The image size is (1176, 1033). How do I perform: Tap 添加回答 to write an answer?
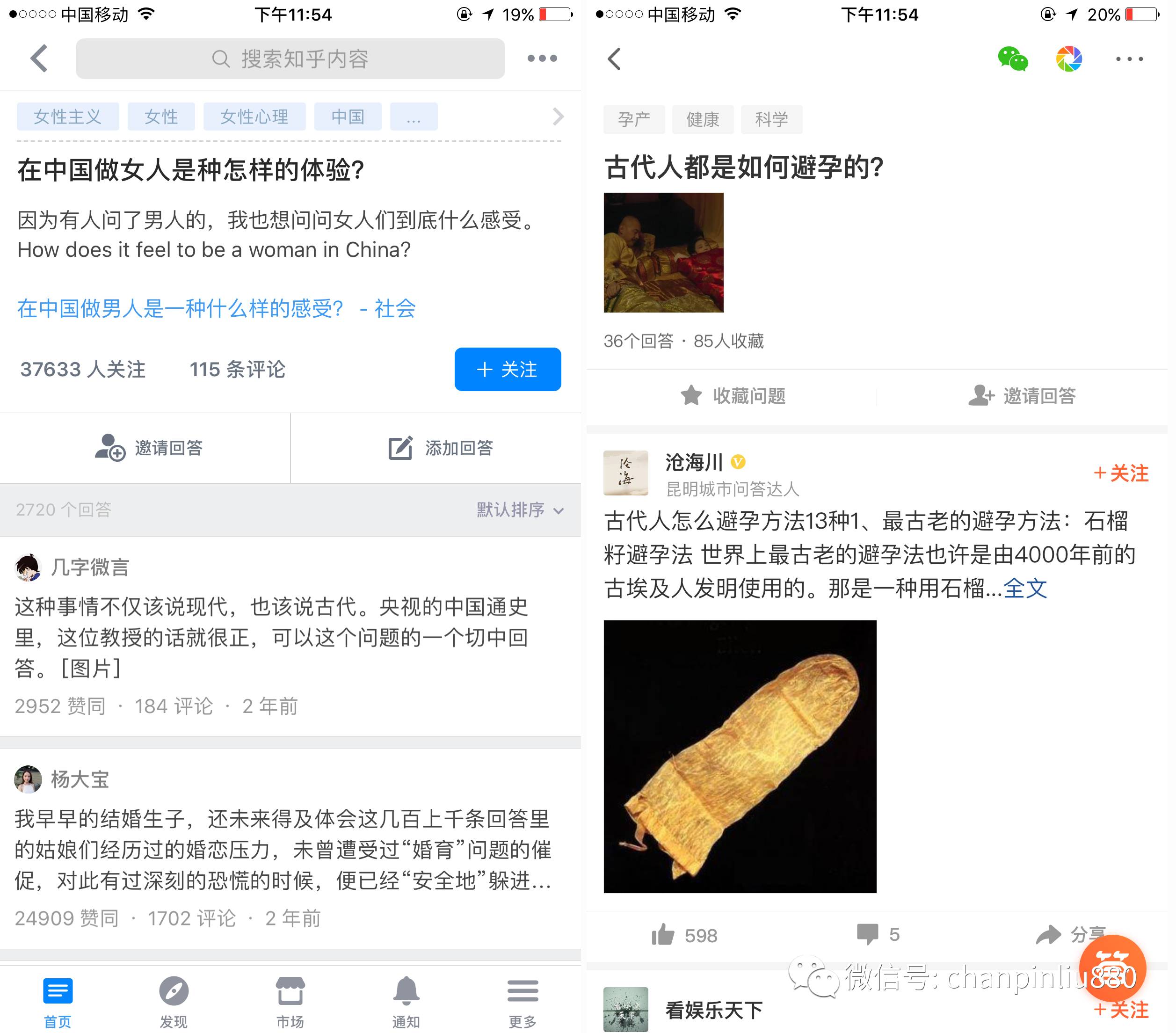(x=441, y=448)
